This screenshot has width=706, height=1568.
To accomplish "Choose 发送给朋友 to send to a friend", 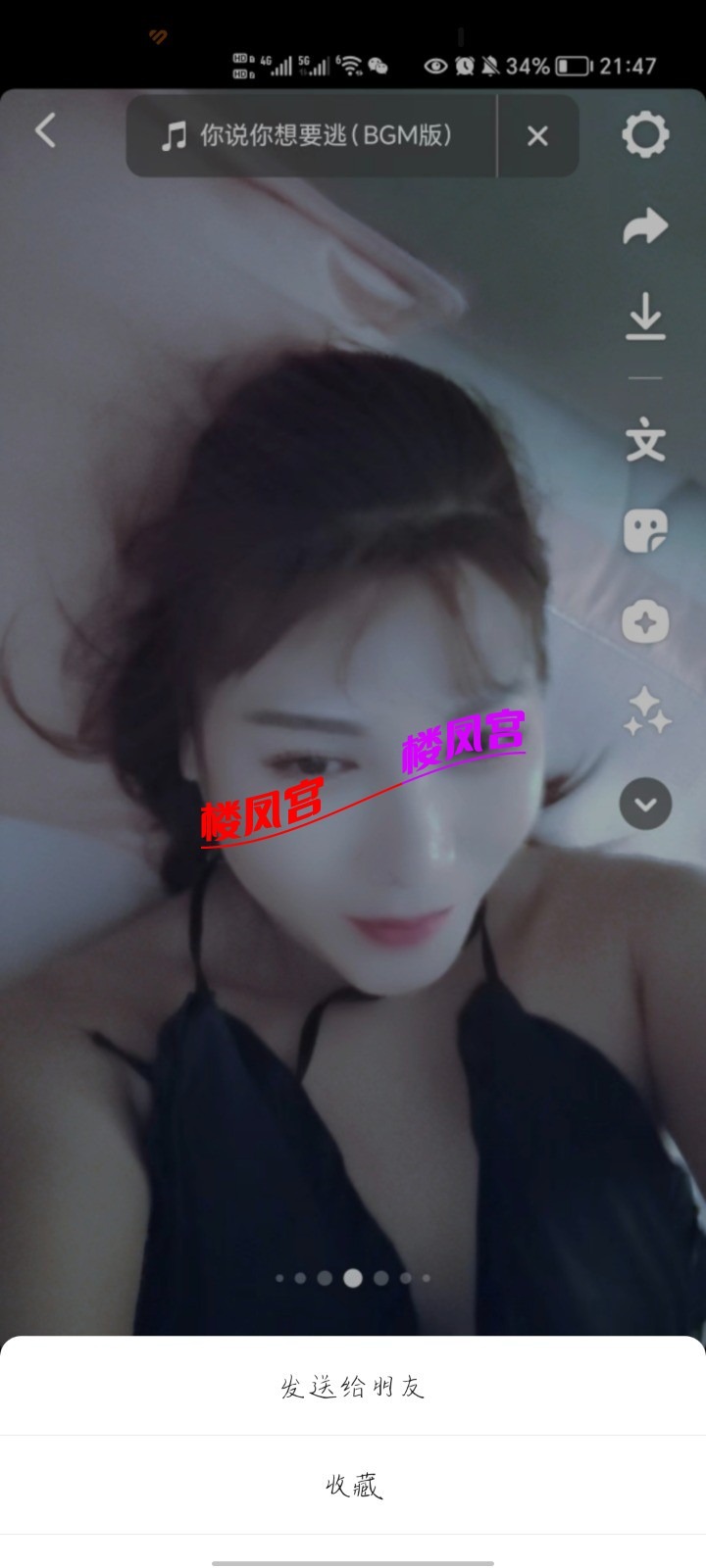I will (353, 1387).
